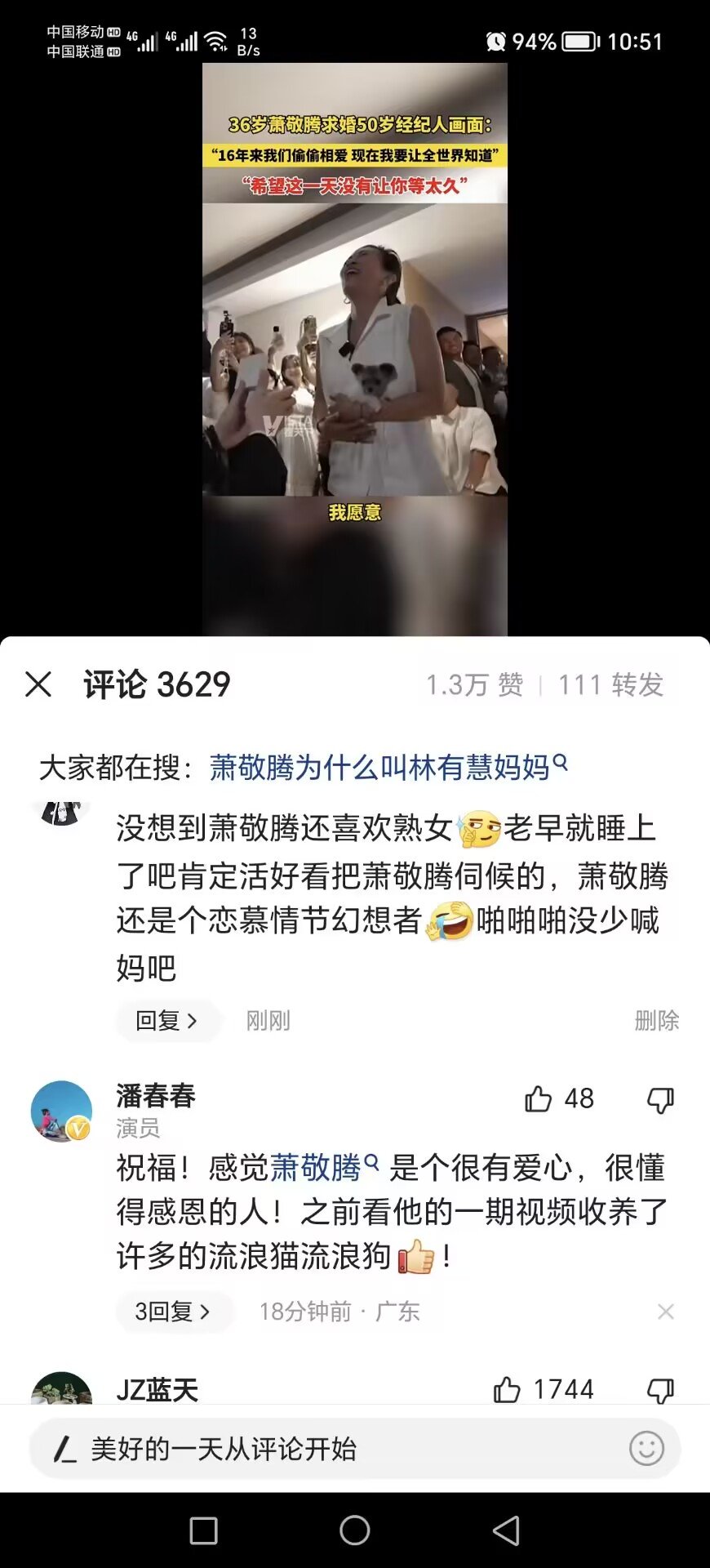Reply to your own comment
Viewport: 710px width, 1568px height.
166,1020
